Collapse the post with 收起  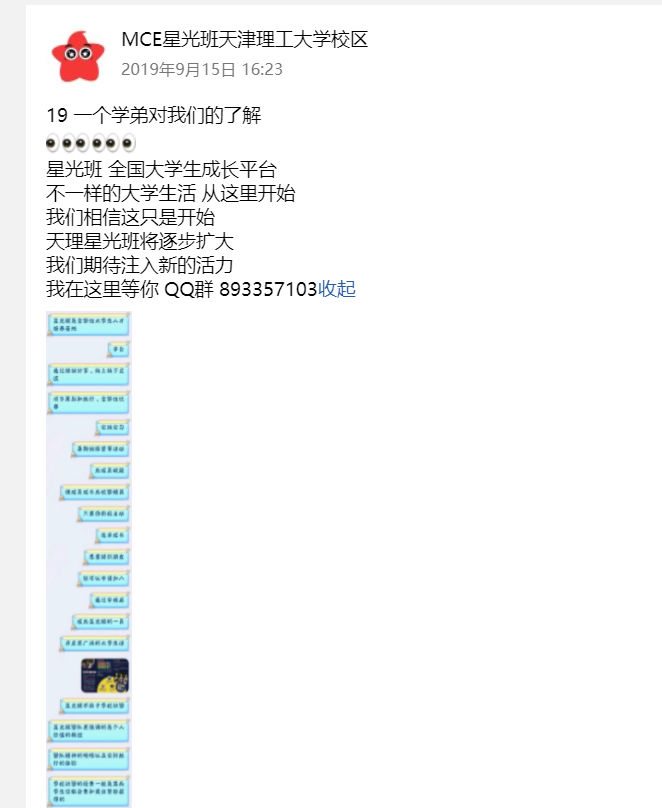(x=337, y=289)
